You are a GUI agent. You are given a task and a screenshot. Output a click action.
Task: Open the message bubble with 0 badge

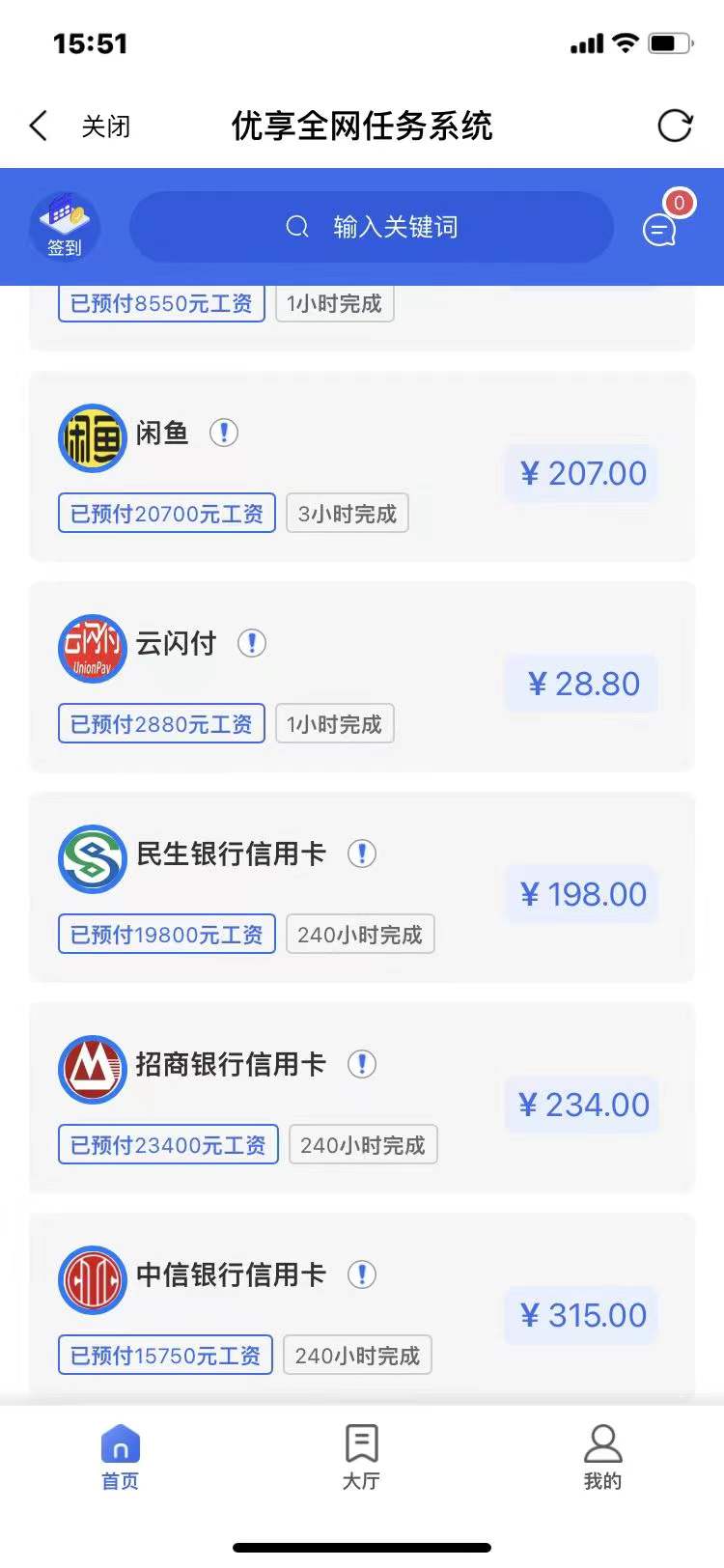click(x=659, y=230)
